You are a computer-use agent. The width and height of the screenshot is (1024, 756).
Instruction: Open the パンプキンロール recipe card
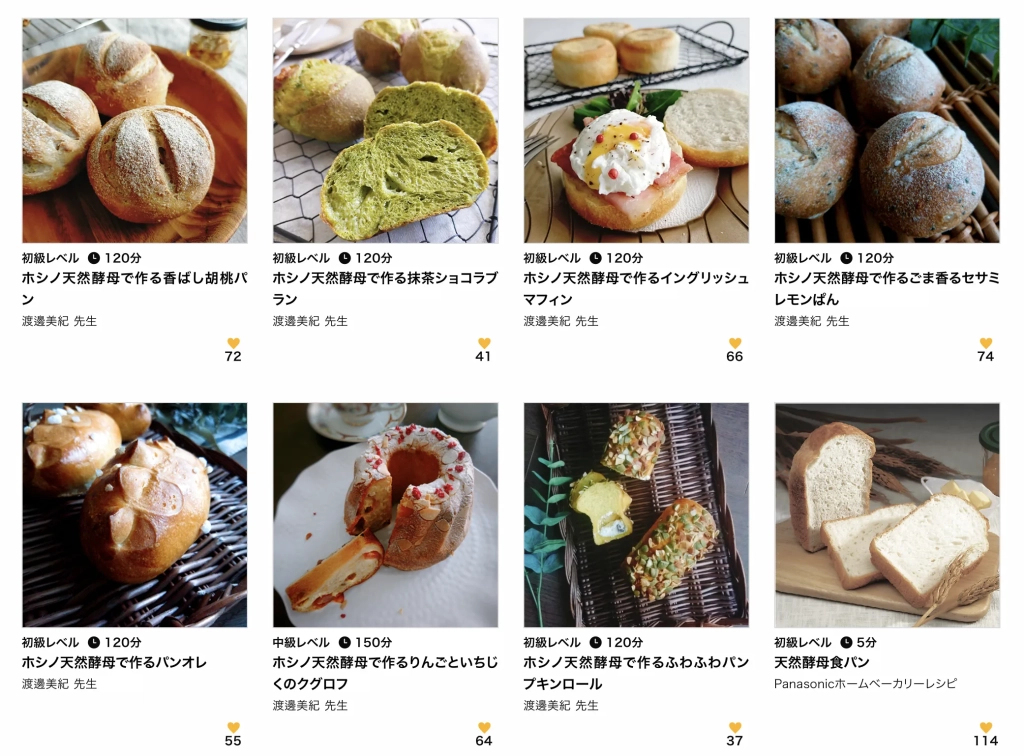pyautogui.click(x=636, y=515)
